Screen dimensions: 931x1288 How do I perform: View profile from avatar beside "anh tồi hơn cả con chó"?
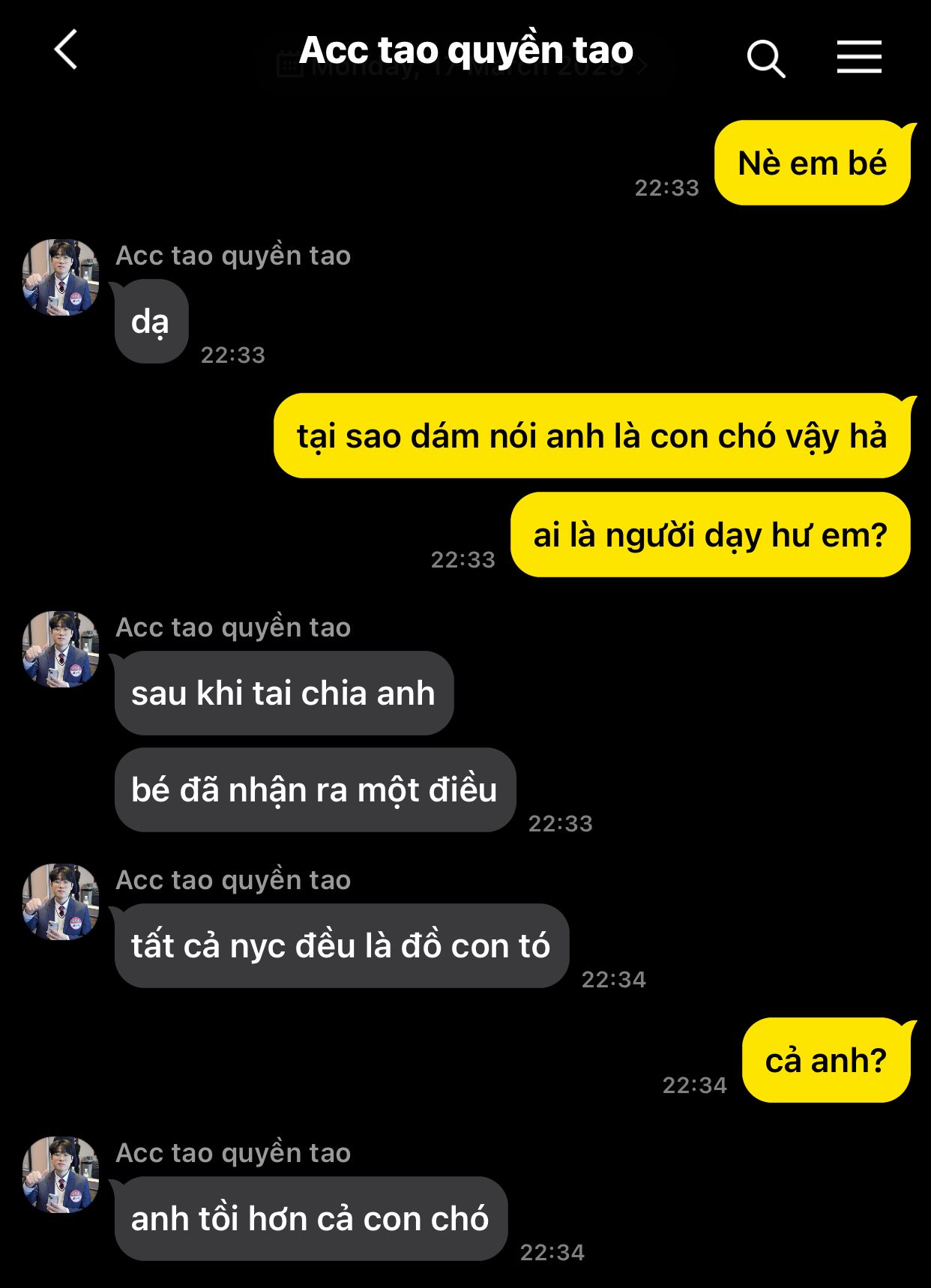(x=61, y=1175)
